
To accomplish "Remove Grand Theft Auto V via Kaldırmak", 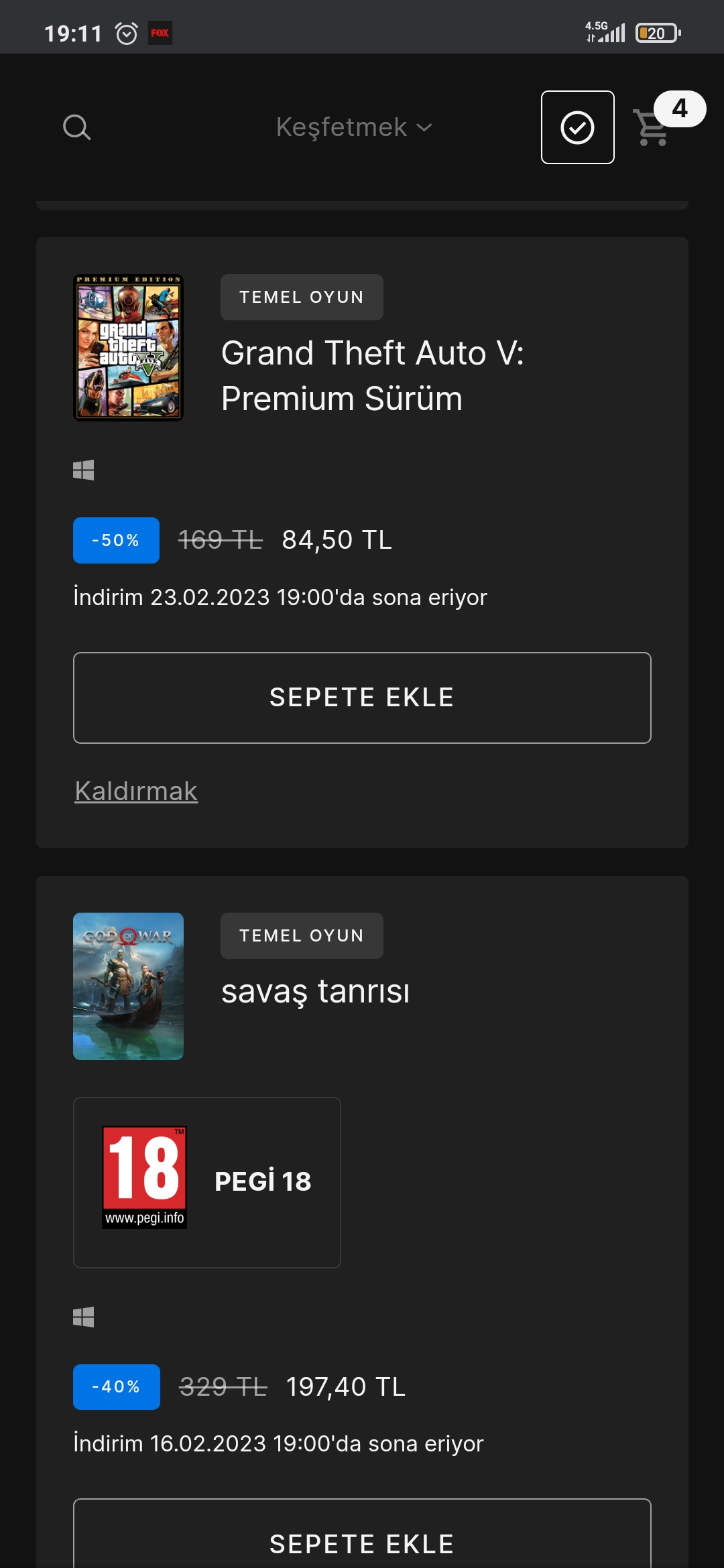I will click(x=136, y=791).
